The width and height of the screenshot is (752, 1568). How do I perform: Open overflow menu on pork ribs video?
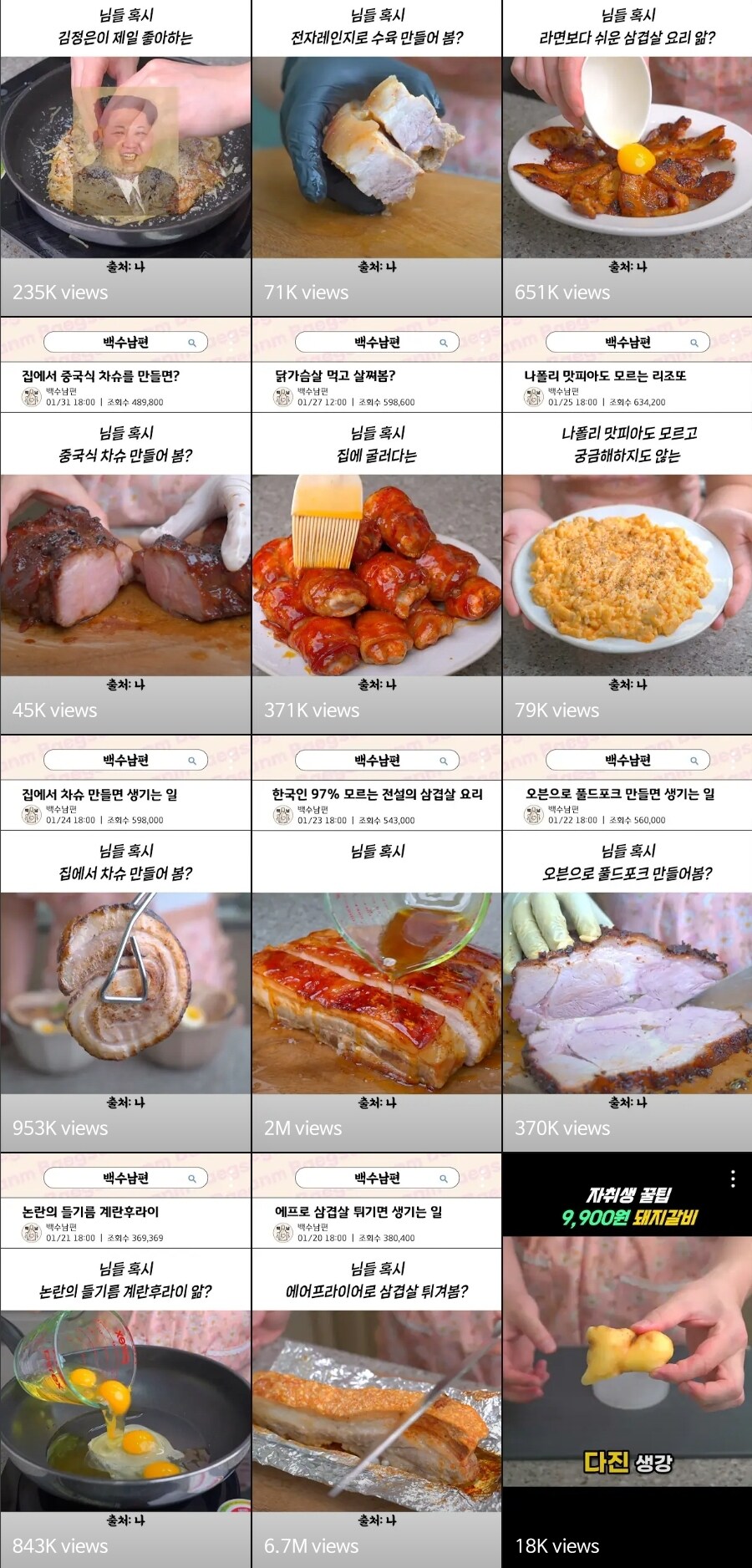tap(733, 1179)
